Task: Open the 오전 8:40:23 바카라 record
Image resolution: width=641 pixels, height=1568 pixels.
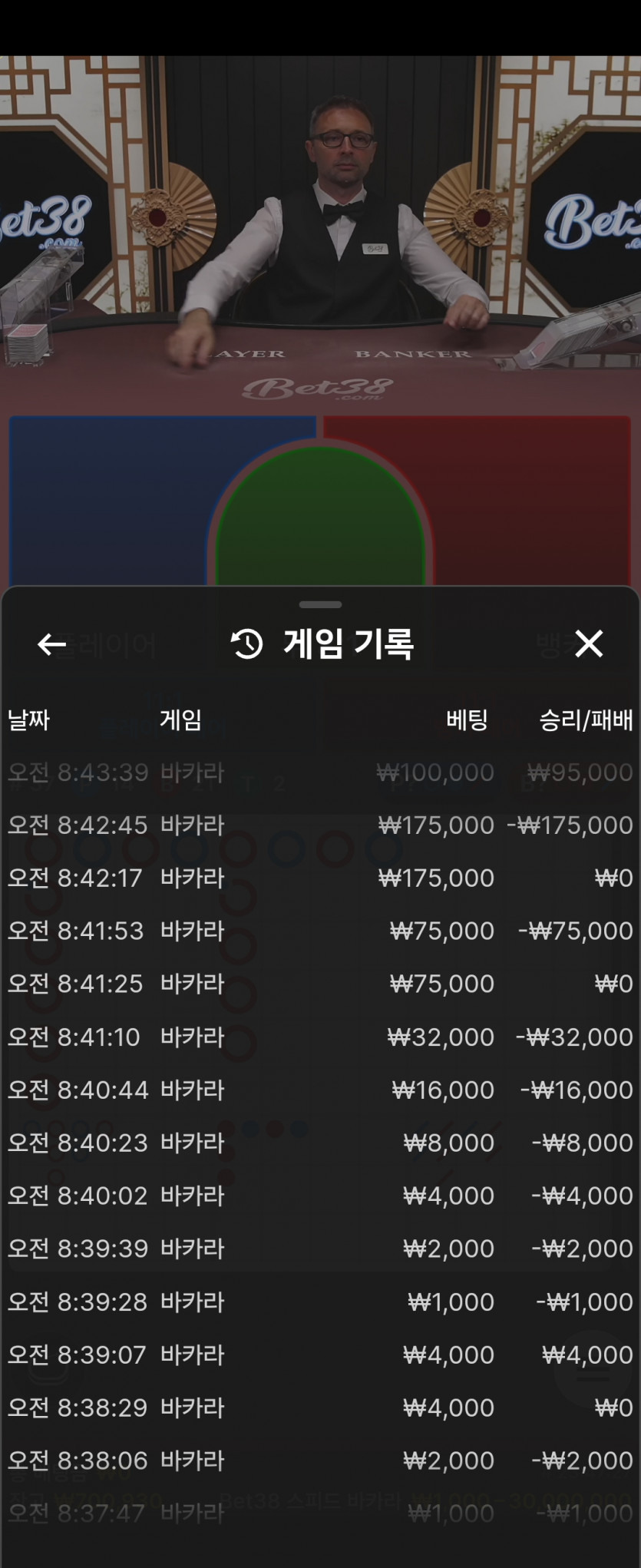Action: (320, 1143)
